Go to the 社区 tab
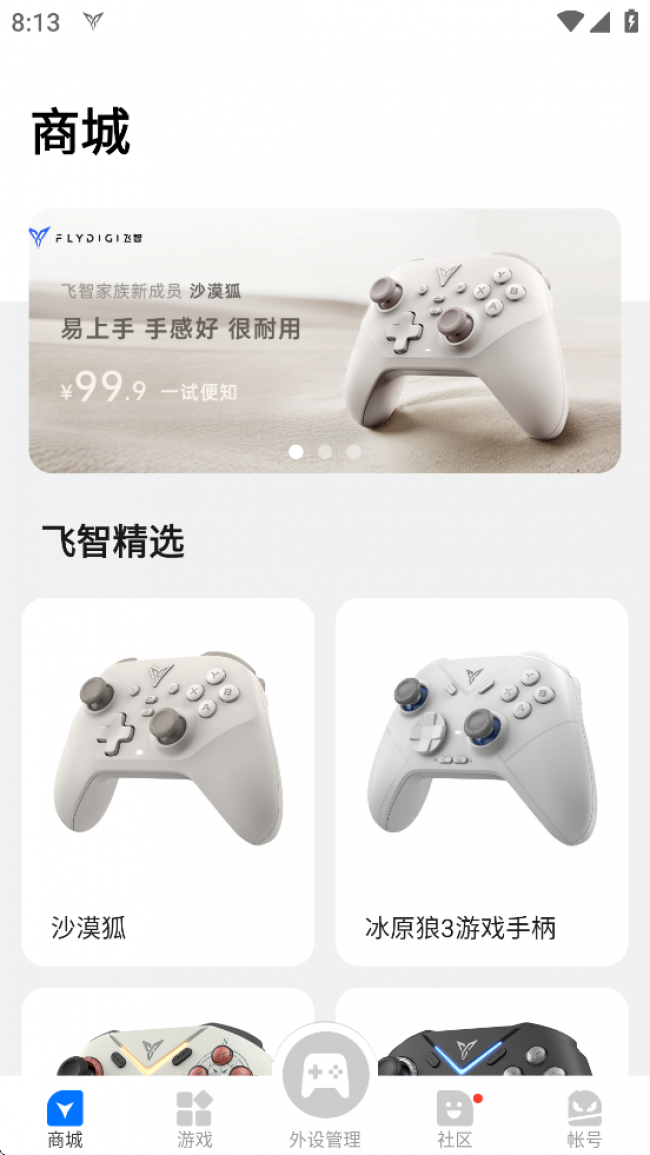Image resolution: width=650 pixels, height=1155 pixels. [455, 1118]
